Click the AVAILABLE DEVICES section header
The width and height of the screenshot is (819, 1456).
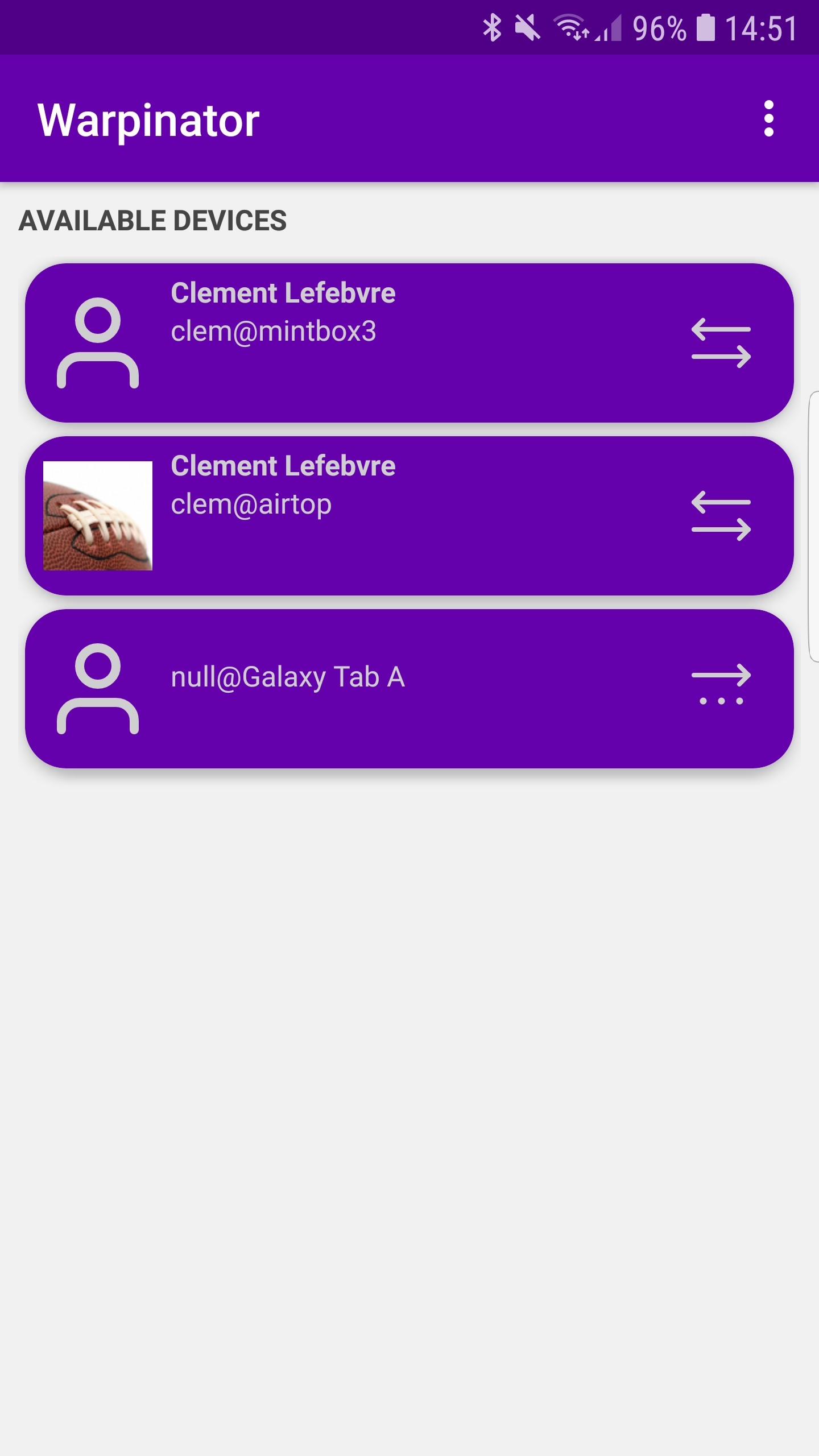[152, 221]
